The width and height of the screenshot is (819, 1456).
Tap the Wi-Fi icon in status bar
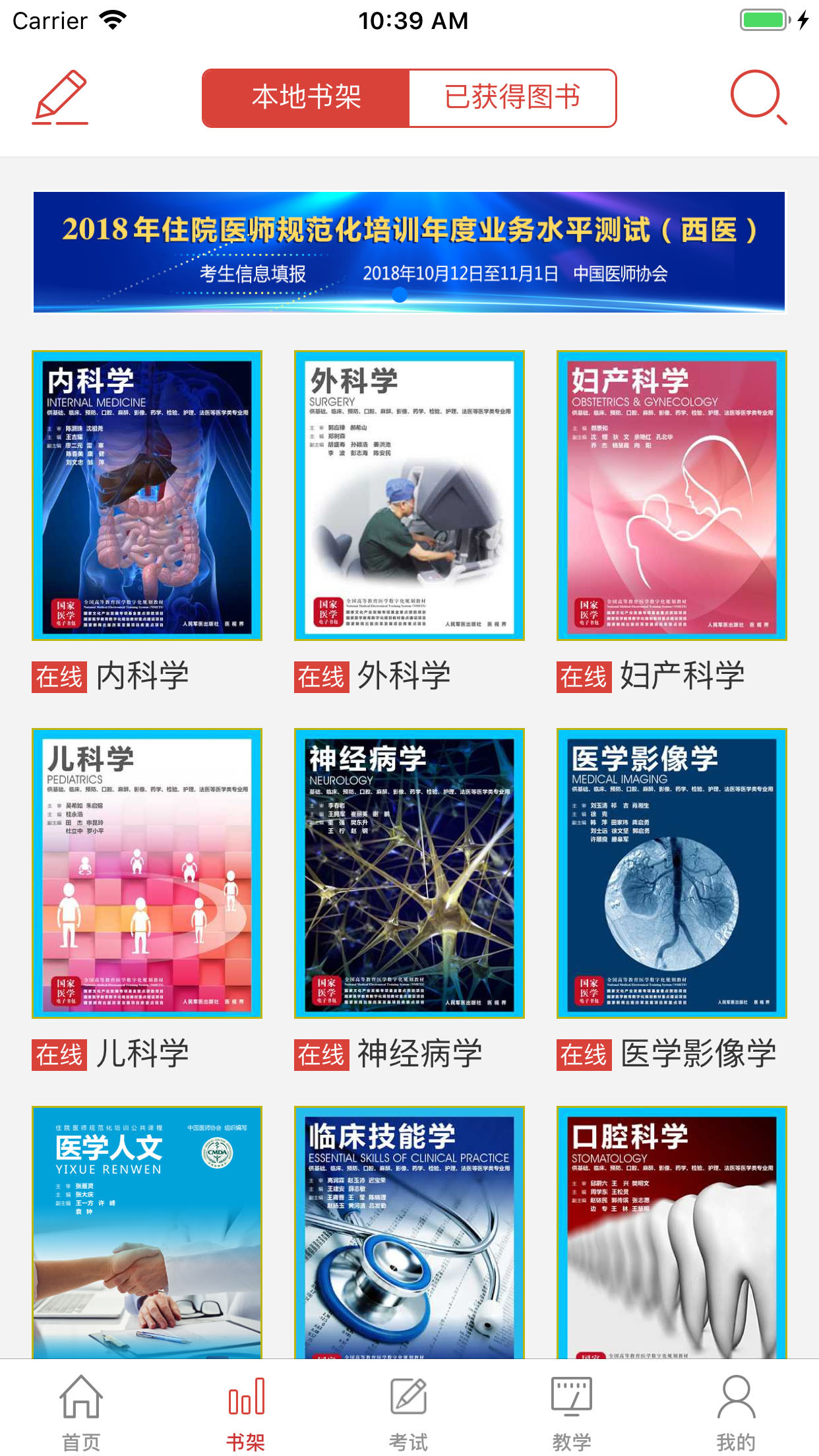tap(112, 20)
